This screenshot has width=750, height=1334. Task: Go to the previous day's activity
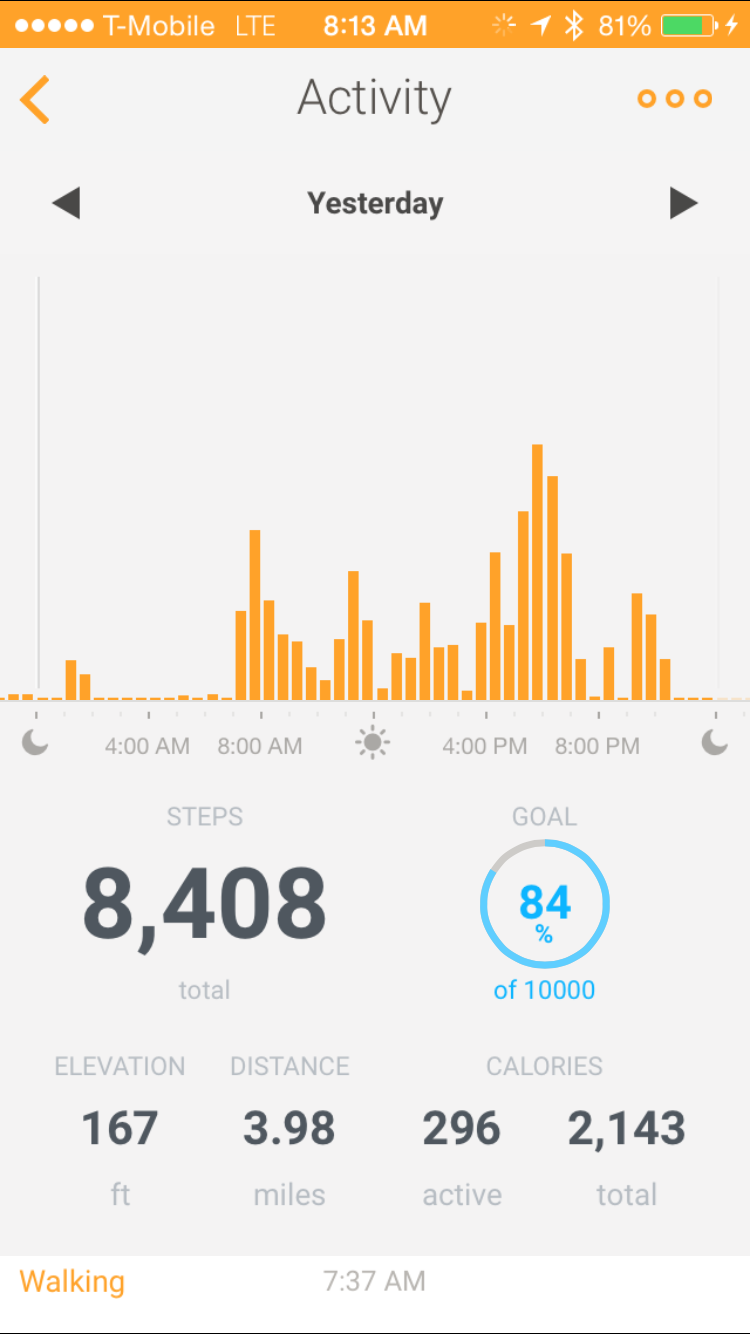[x=66, y=204]
